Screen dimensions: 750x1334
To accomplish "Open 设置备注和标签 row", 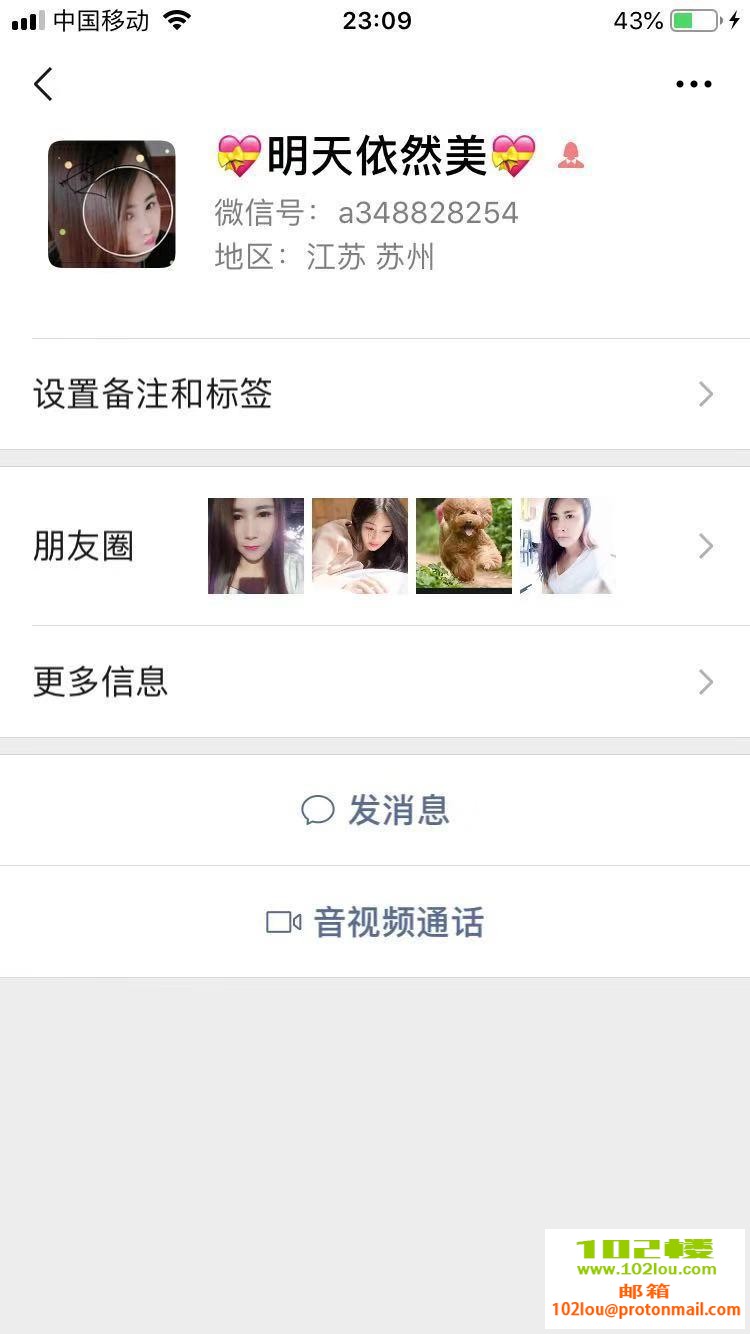I will click(x=375, y=394).
